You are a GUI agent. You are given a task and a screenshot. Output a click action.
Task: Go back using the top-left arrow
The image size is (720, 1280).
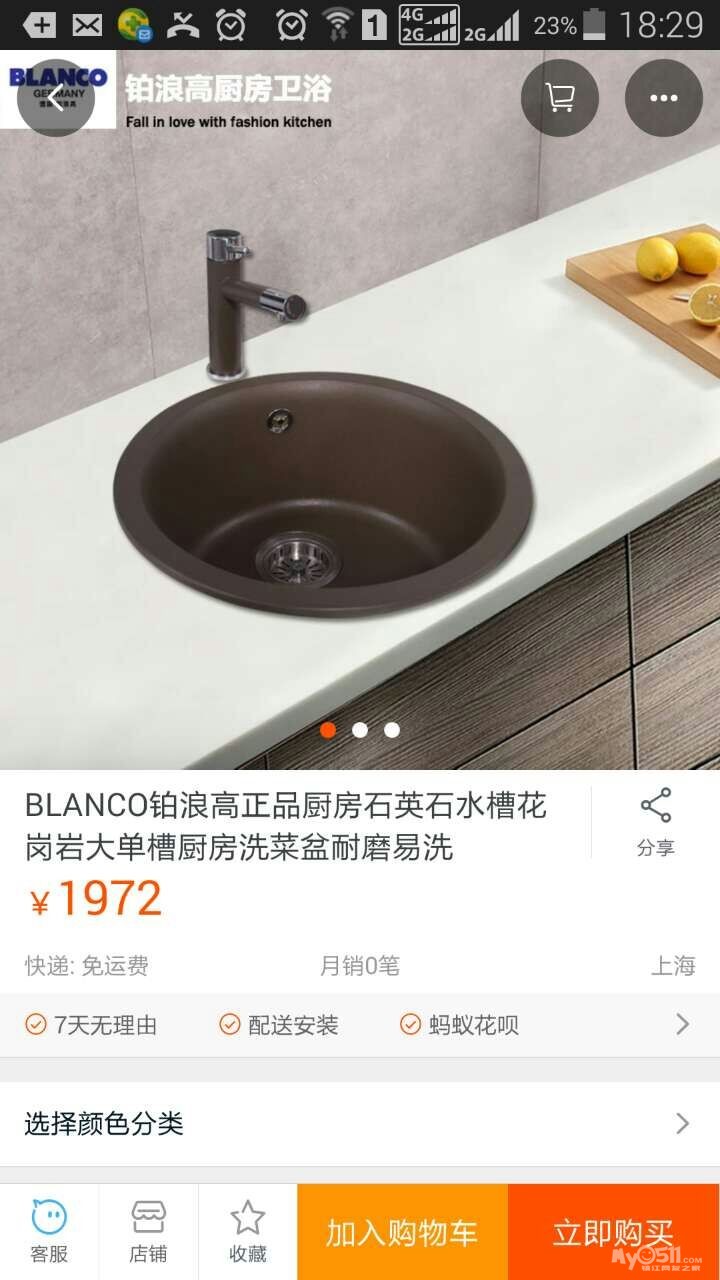(x=56, y=98)
